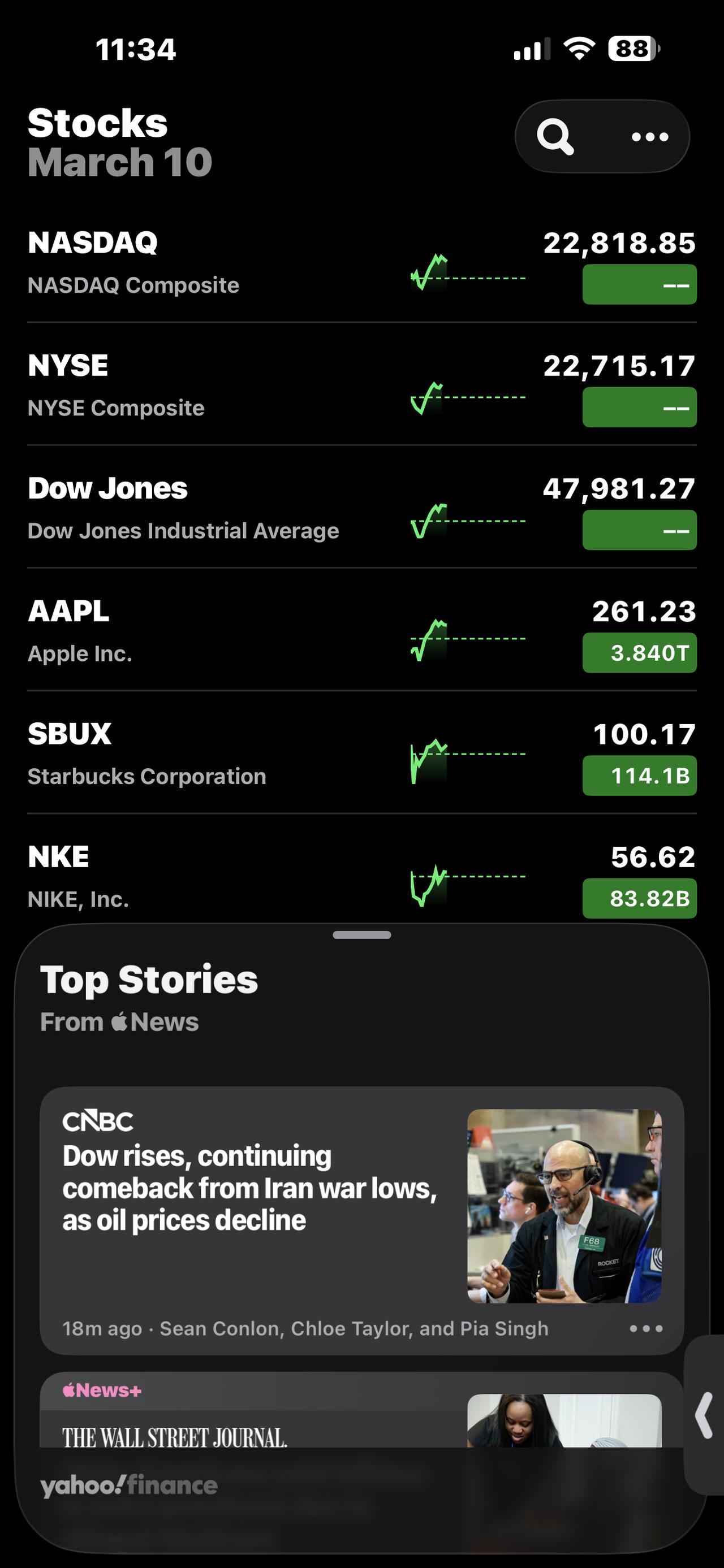The width and height of the screenshot is (724, 1568).
Task: Open the three-dot options menu beside search
Action: pos(650,136)
